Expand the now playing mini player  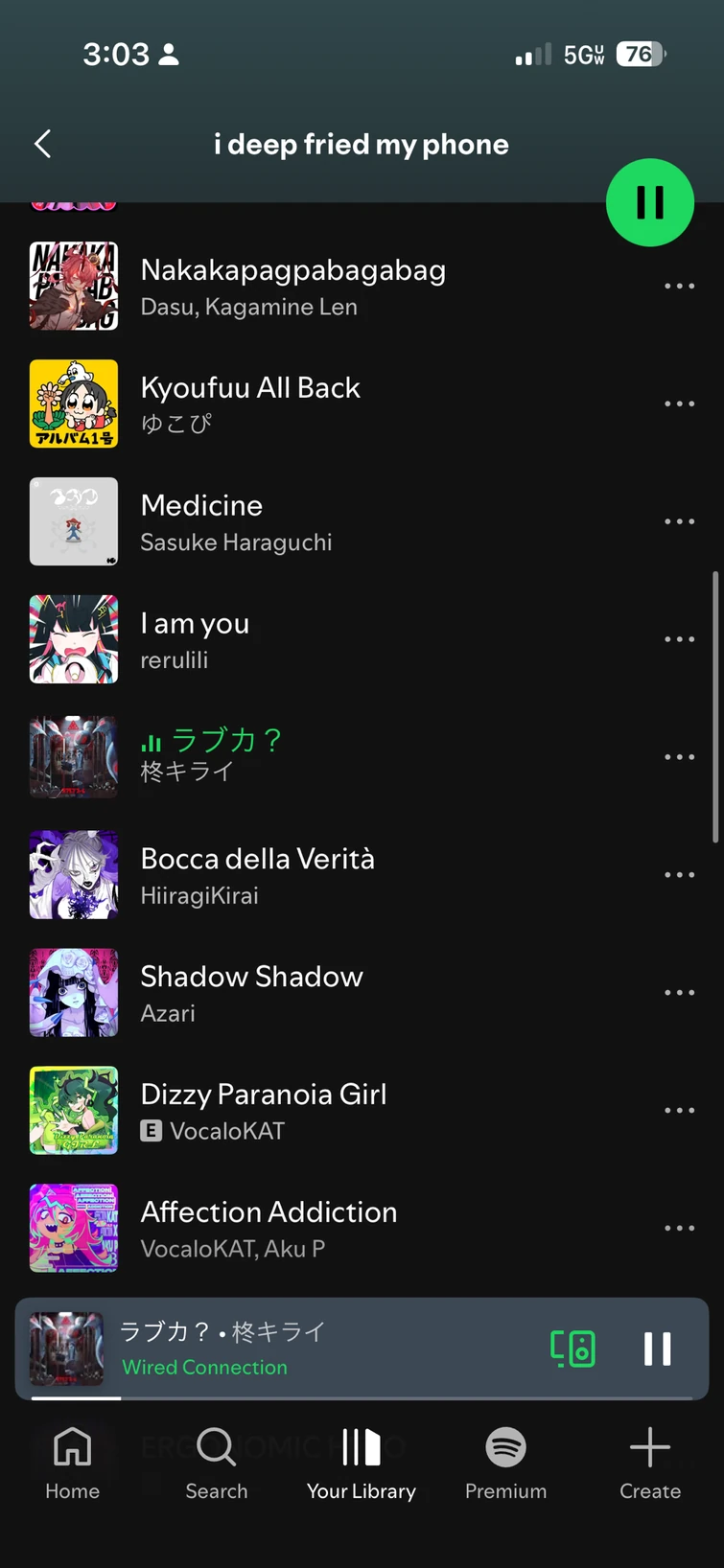pyautogui.click(x=316, y=1348)
